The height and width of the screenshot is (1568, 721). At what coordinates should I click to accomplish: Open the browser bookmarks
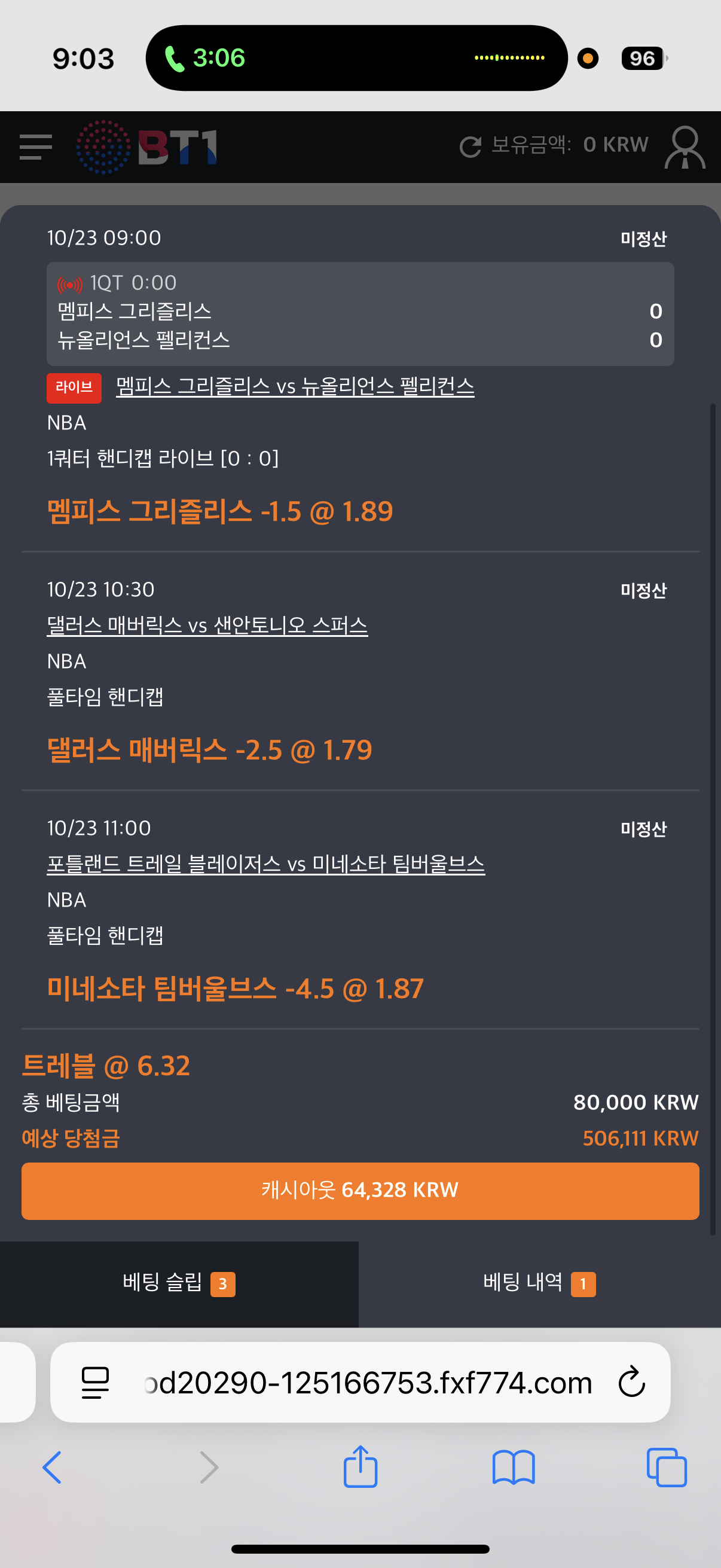click(514, 1467)
